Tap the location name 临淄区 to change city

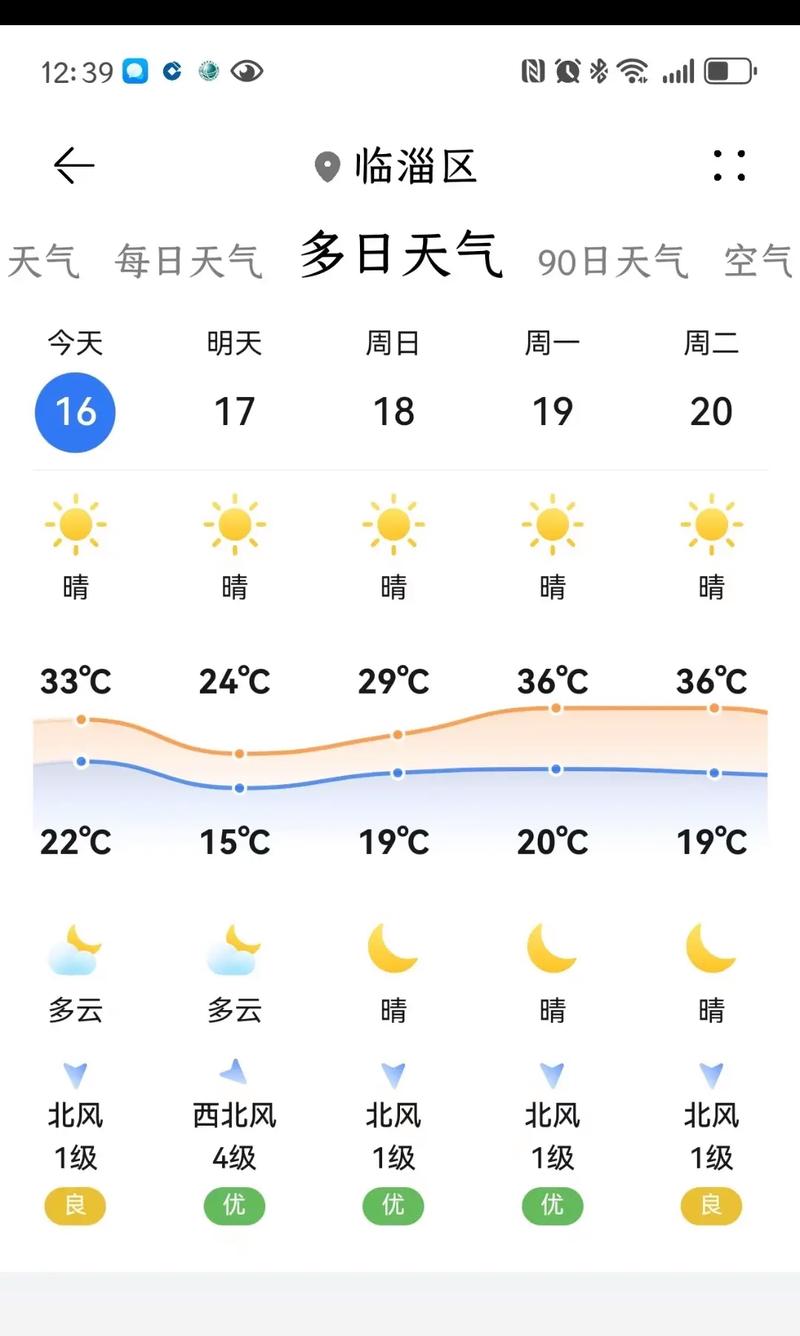click(413, 168)
